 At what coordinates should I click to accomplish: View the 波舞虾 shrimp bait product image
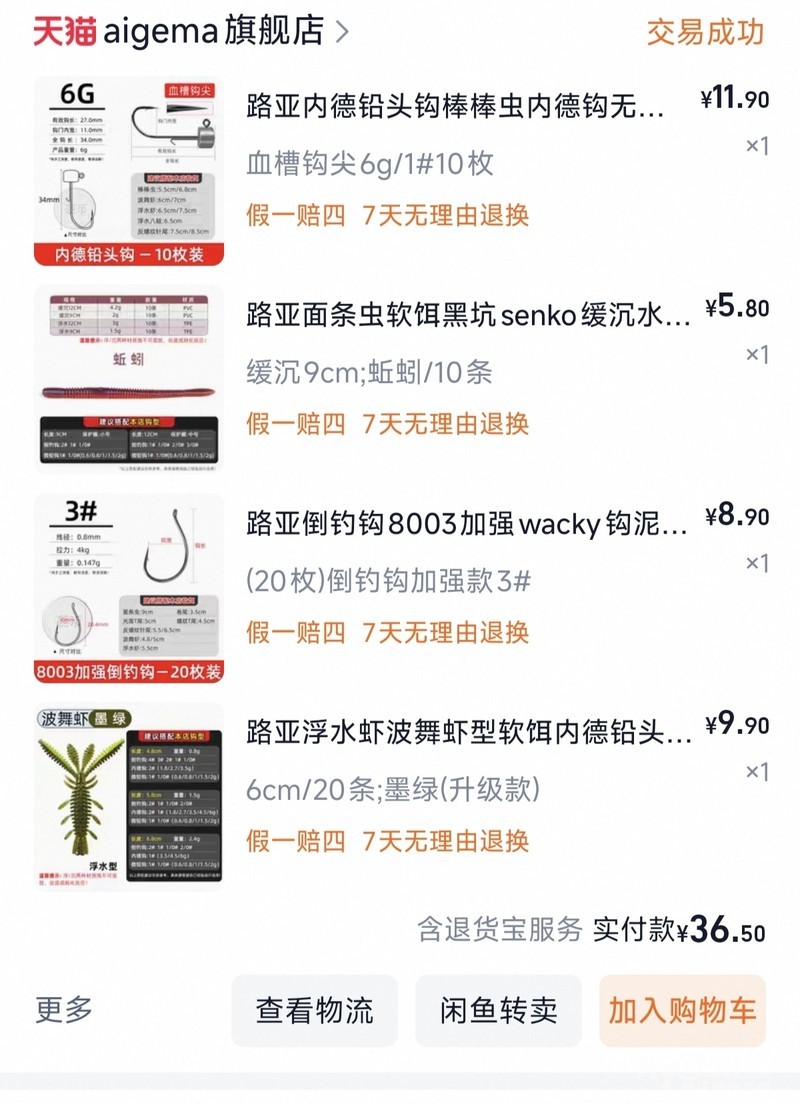click(130, 797)
